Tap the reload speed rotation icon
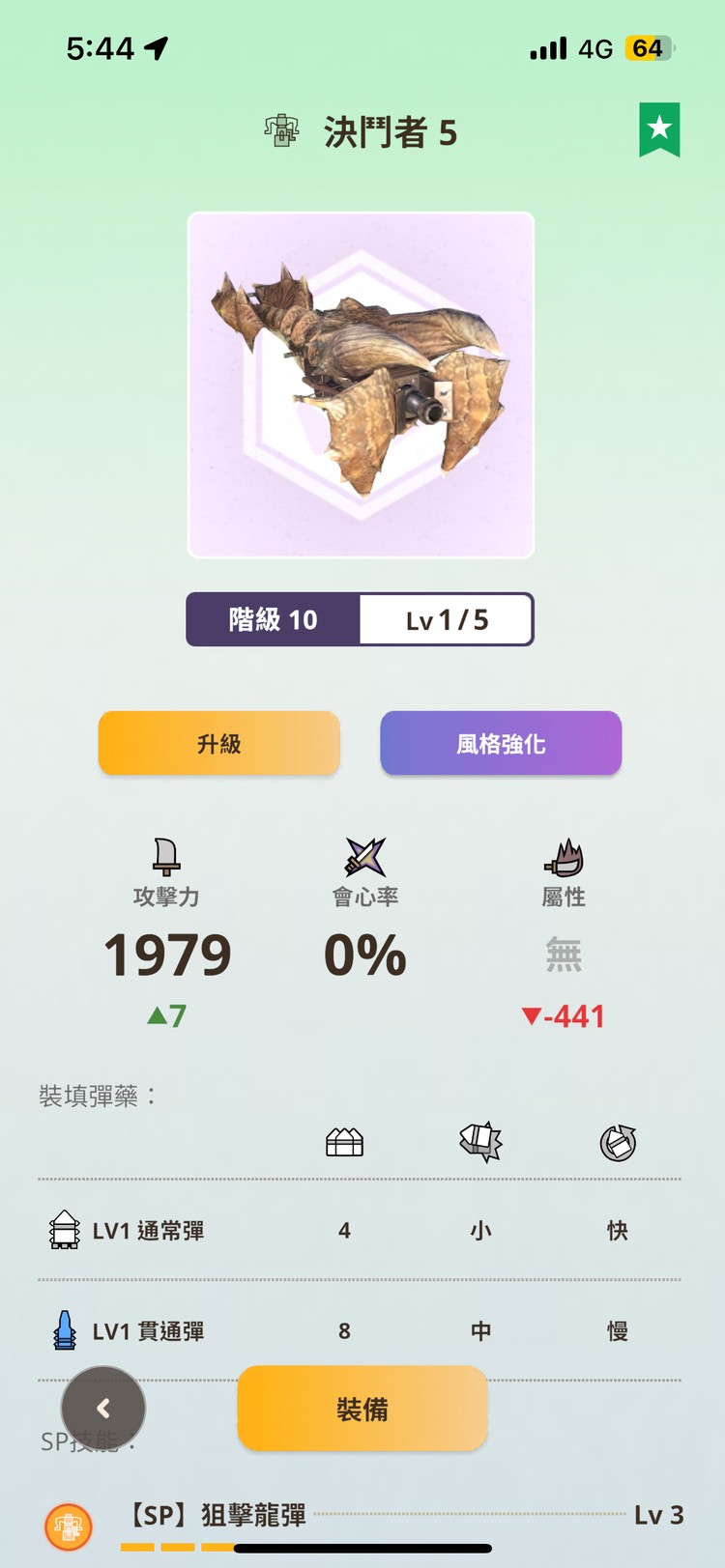The width and height of the screenshot is (725, 1568). (616, 1142)
